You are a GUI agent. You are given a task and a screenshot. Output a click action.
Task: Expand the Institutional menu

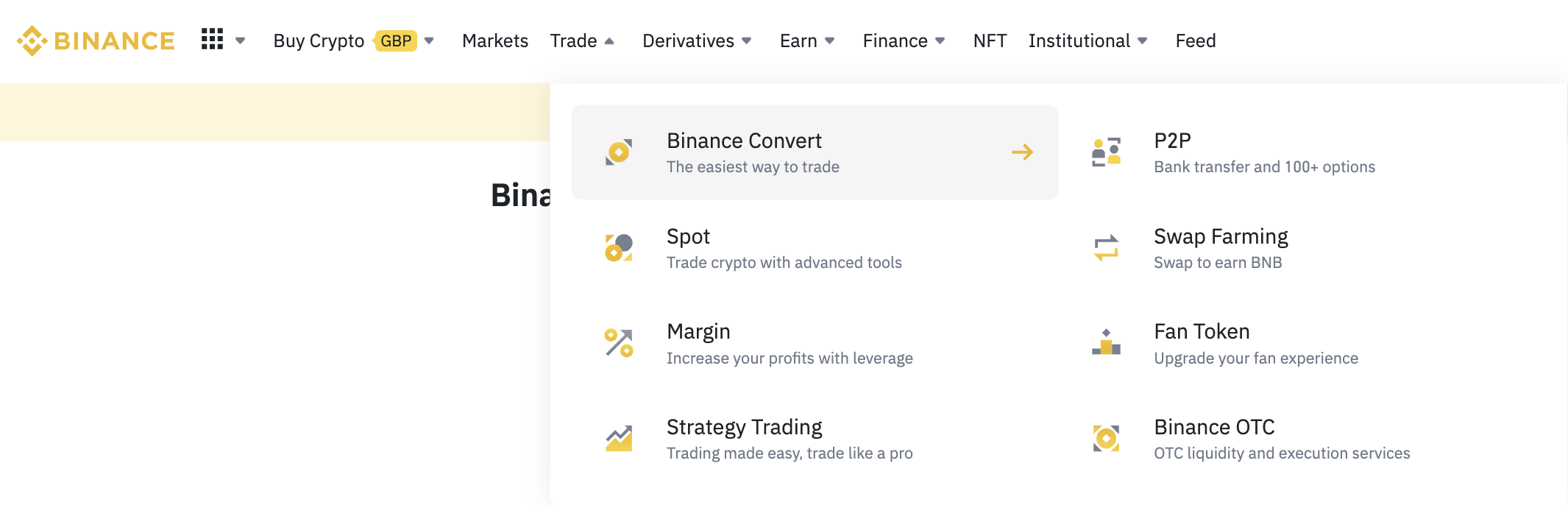(1087, 40)
